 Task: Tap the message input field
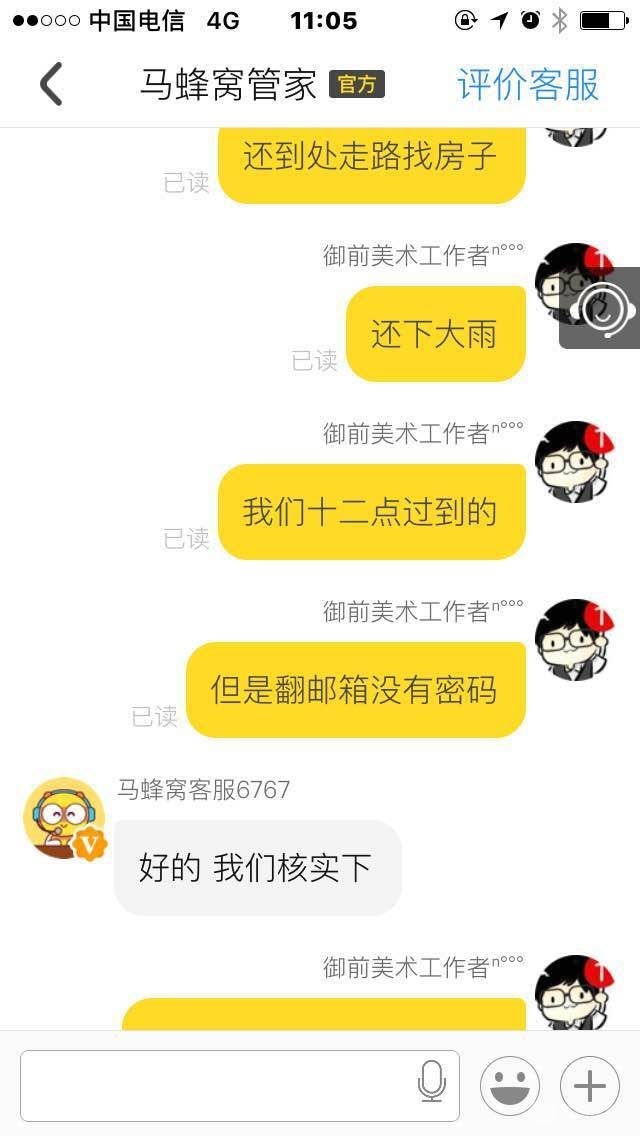[x=215, y=1085]
